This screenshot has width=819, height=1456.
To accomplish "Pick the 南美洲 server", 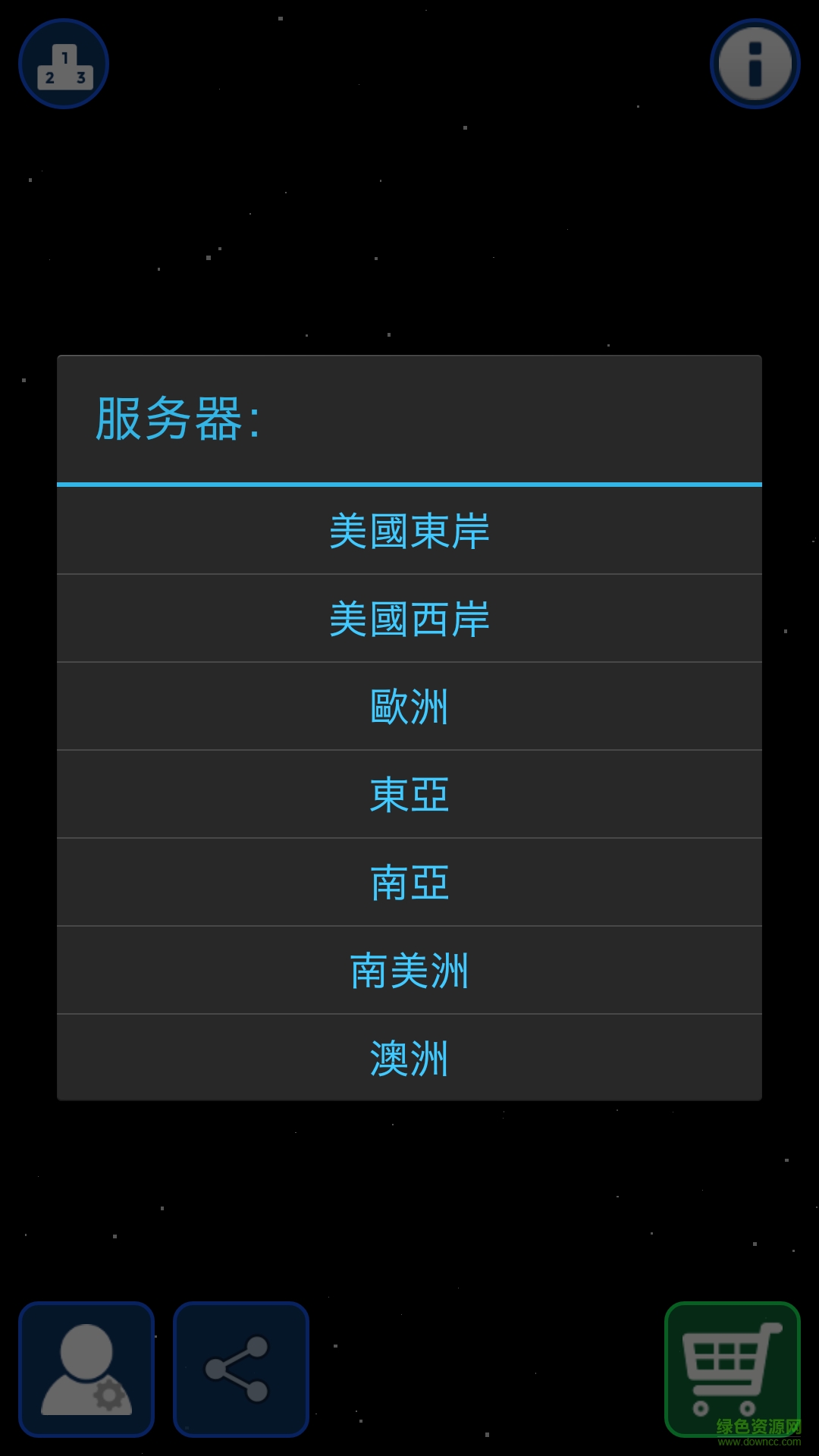I will (409, 971).
